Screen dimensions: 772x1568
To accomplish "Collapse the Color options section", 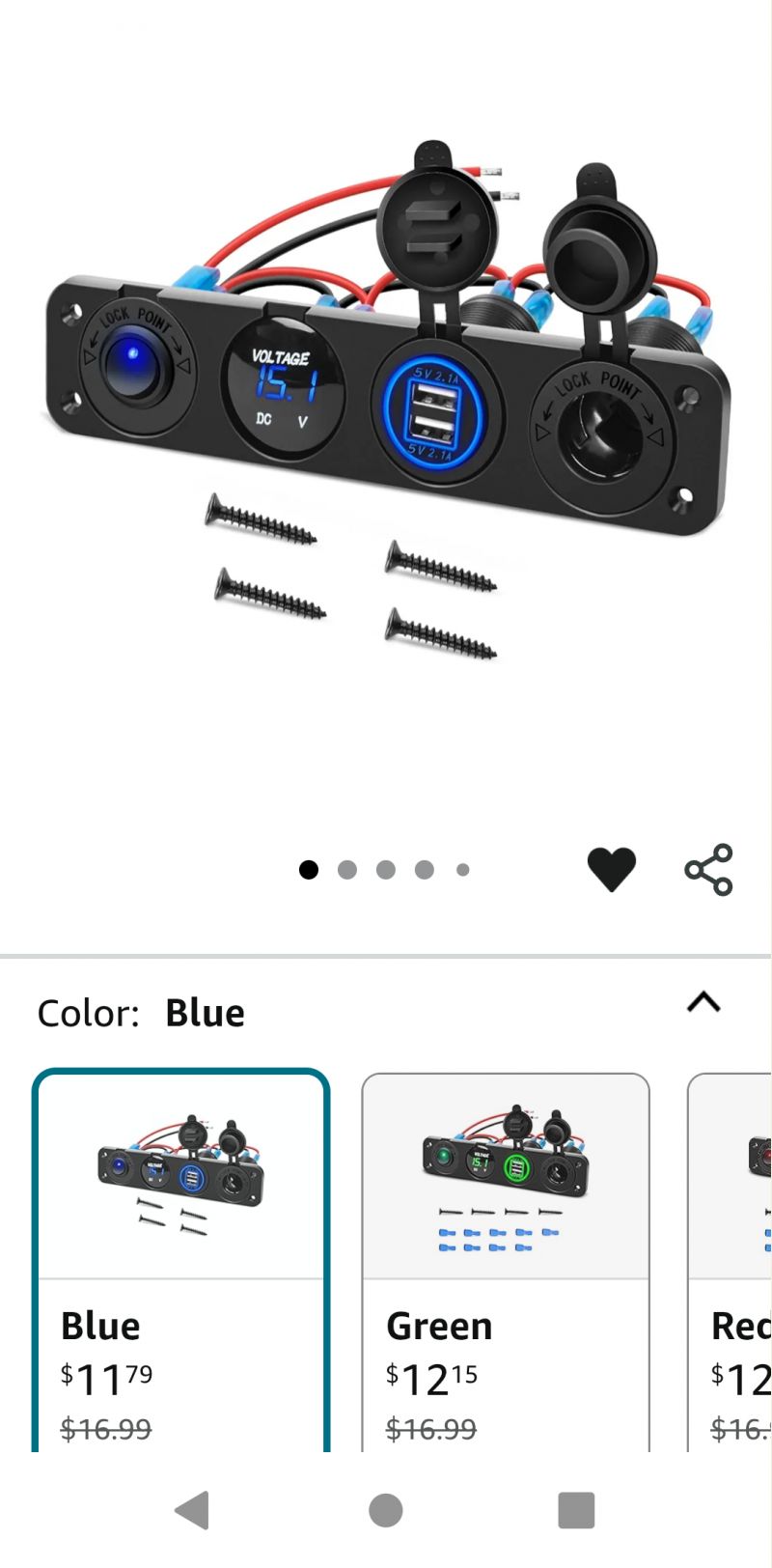I will 703,1002.
